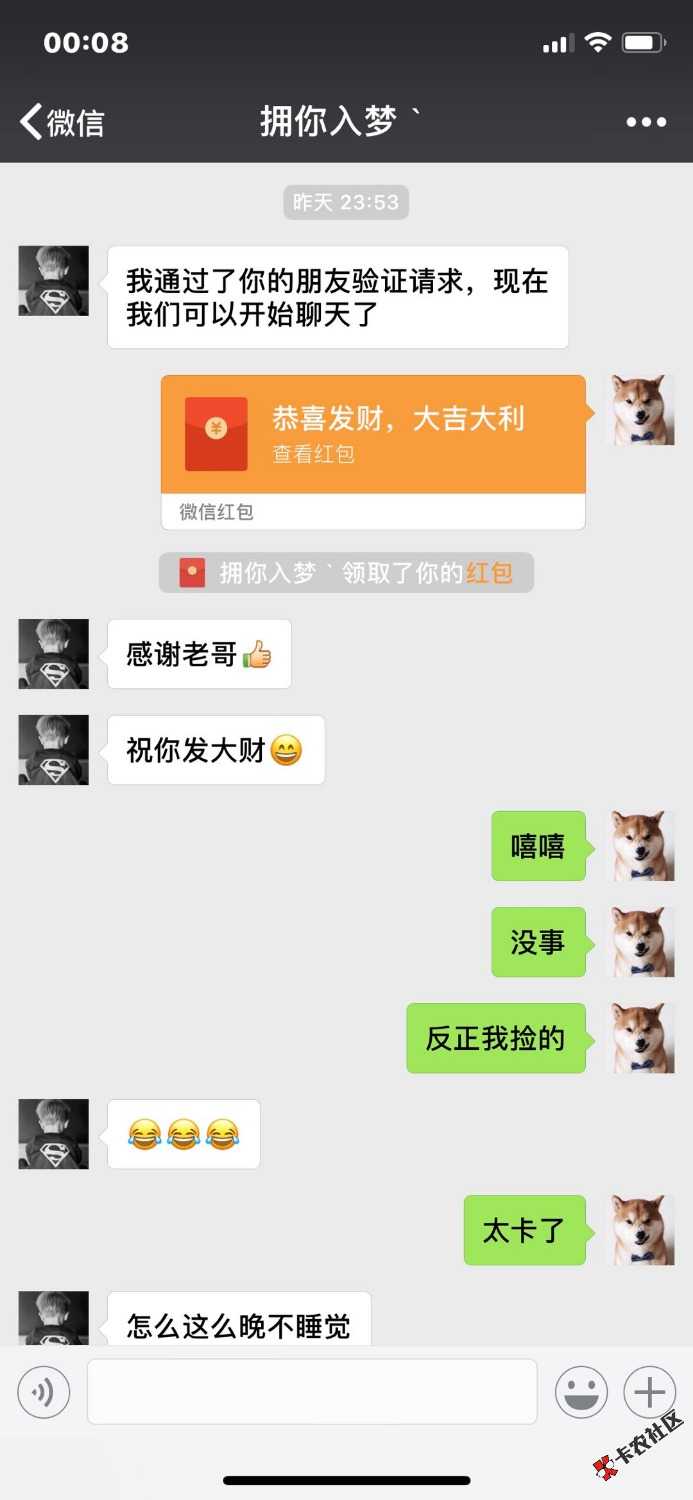Open the three-dot chat details menu
This screenshot has height=1500, width=693.
coord(646,122)
